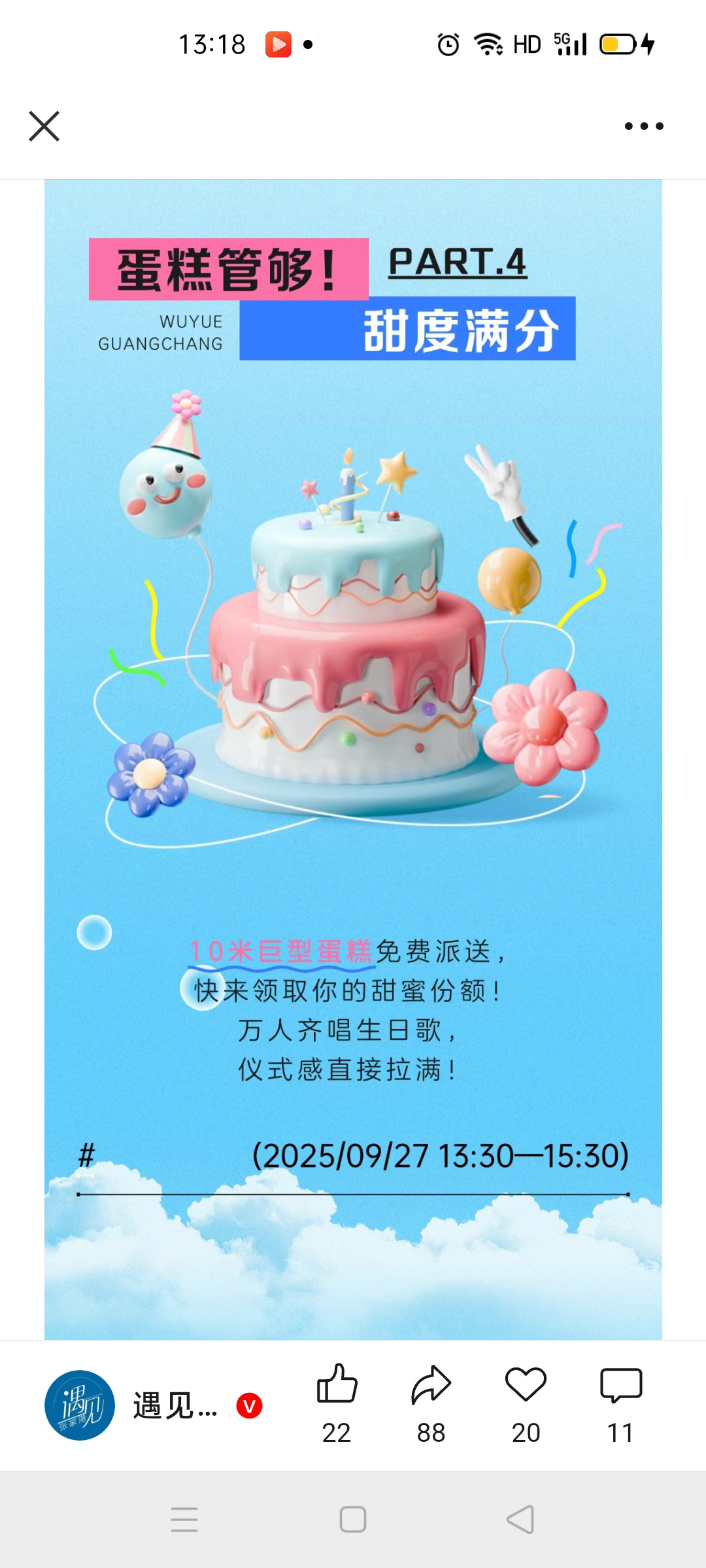Share this post
706x1568 pixels.
click(431, 1384)
